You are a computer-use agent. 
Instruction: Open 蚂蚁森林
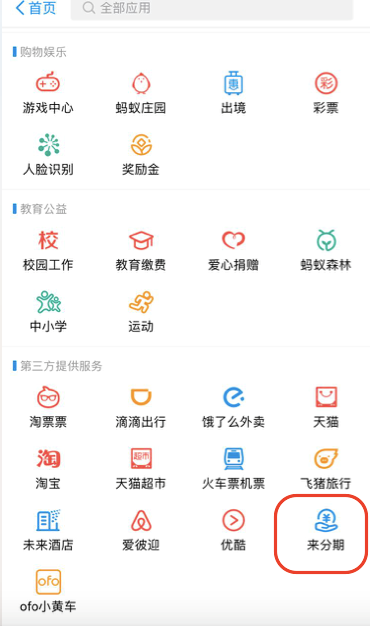tap(326, 250)
